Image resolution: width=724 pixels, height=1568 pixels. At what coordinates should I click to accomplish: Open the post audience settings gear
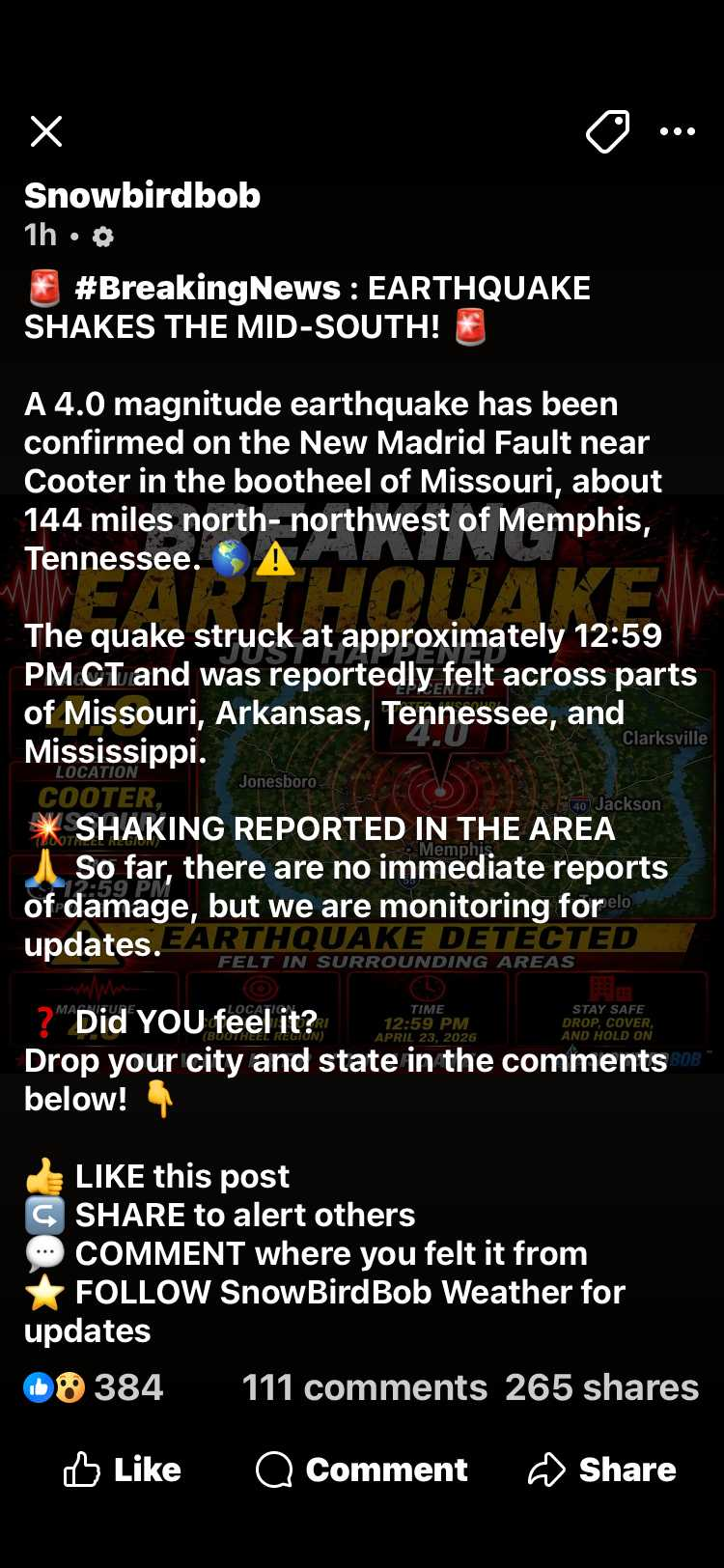[103, 237]
